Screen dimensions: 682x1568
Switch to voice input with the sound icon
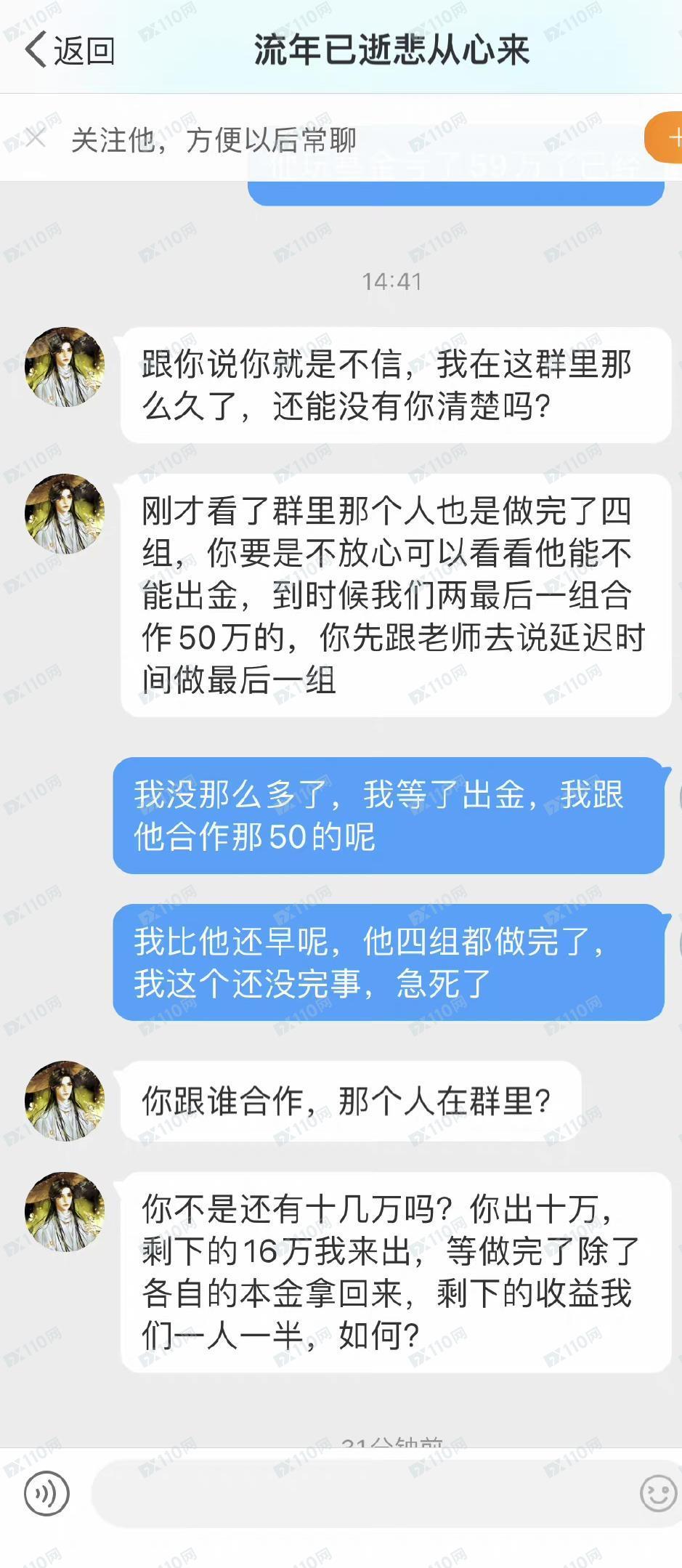[x=46, y=1494]
